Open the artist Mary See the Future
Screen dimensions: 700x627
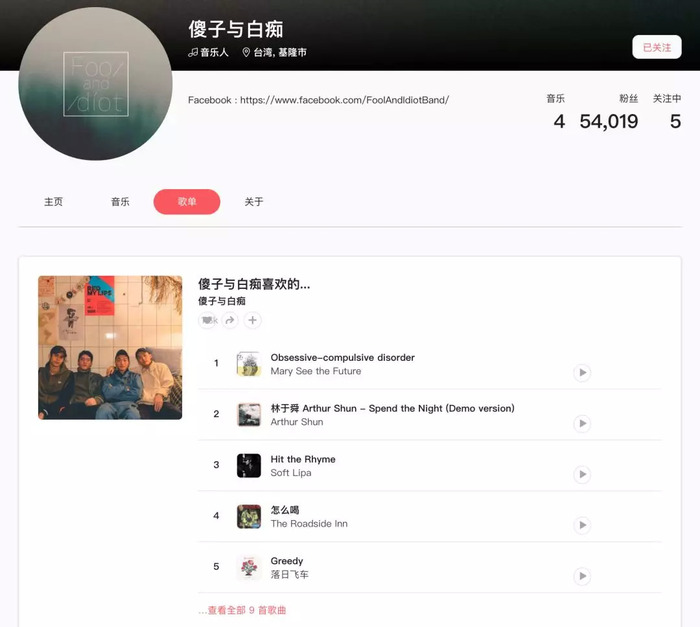click(x=316, y=371)
